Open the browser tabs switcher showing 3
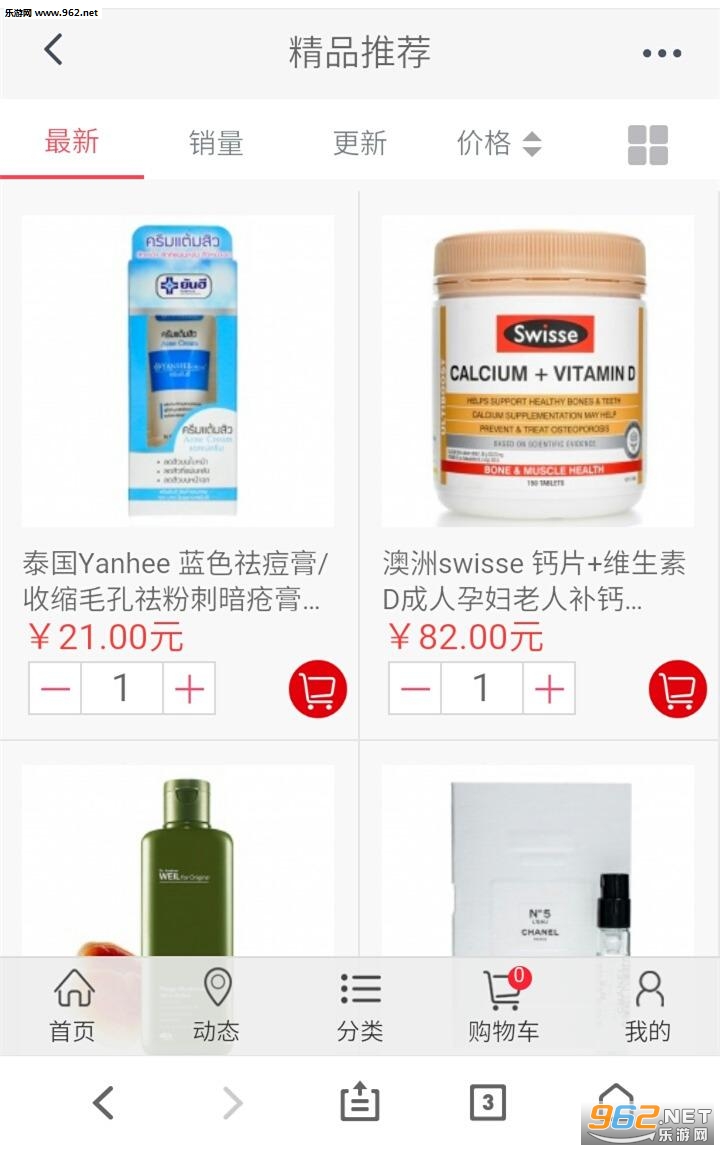Image resolution: width=720 pixels, height=1151 pixels. [x=487, y=1103]
